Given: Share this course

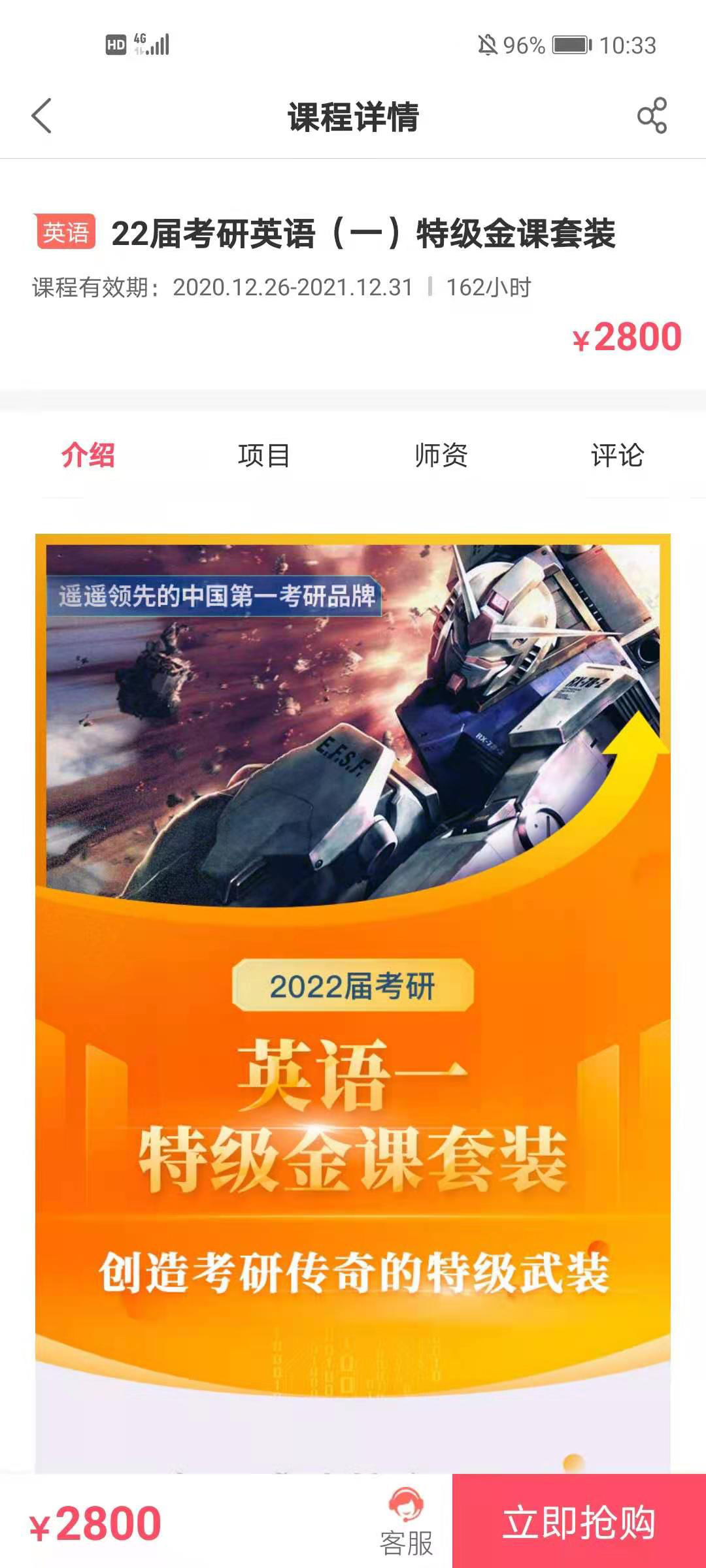Looking at the screenshot, I should 652,116.
